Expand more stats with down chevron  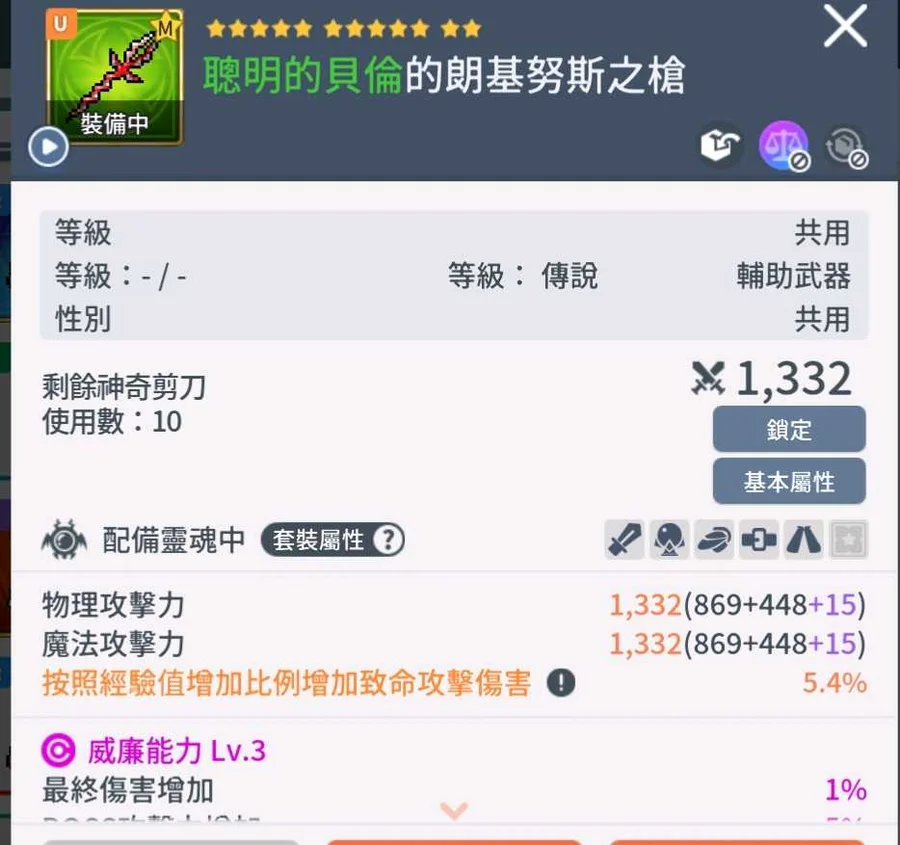coord(454,810)
